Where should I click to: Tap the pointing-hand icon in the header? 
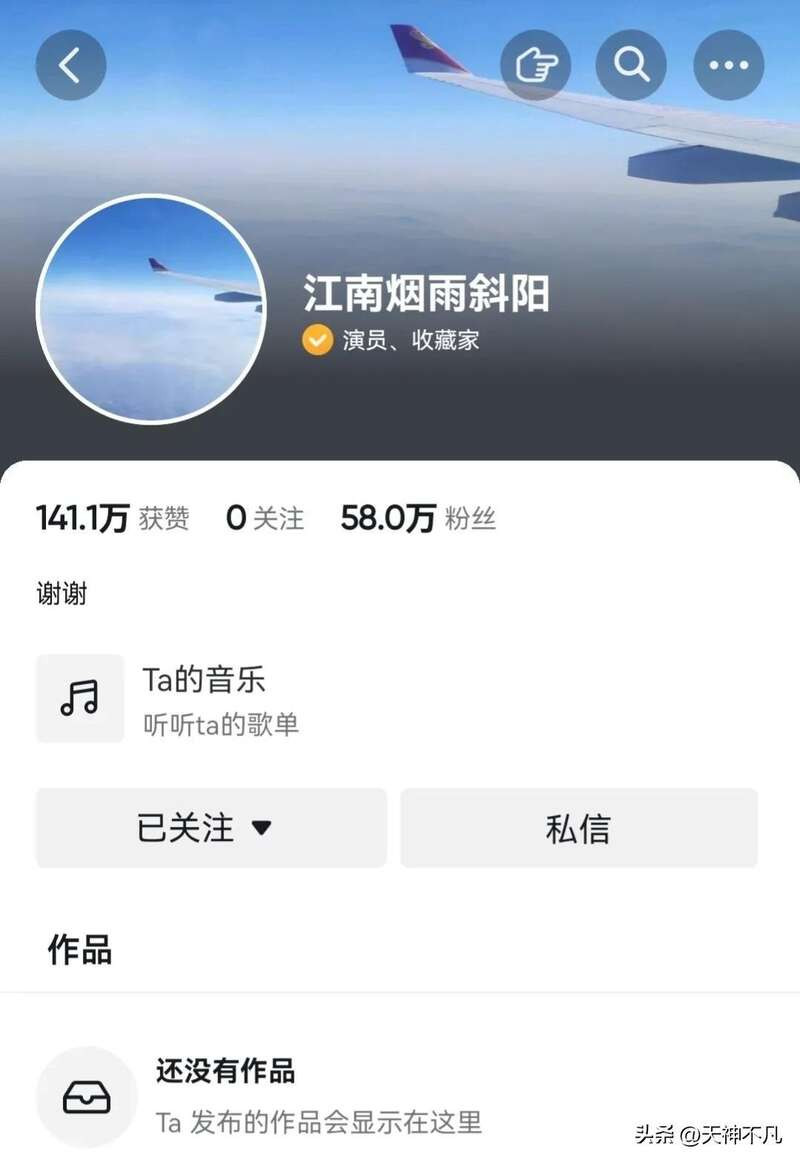[535, 66]
